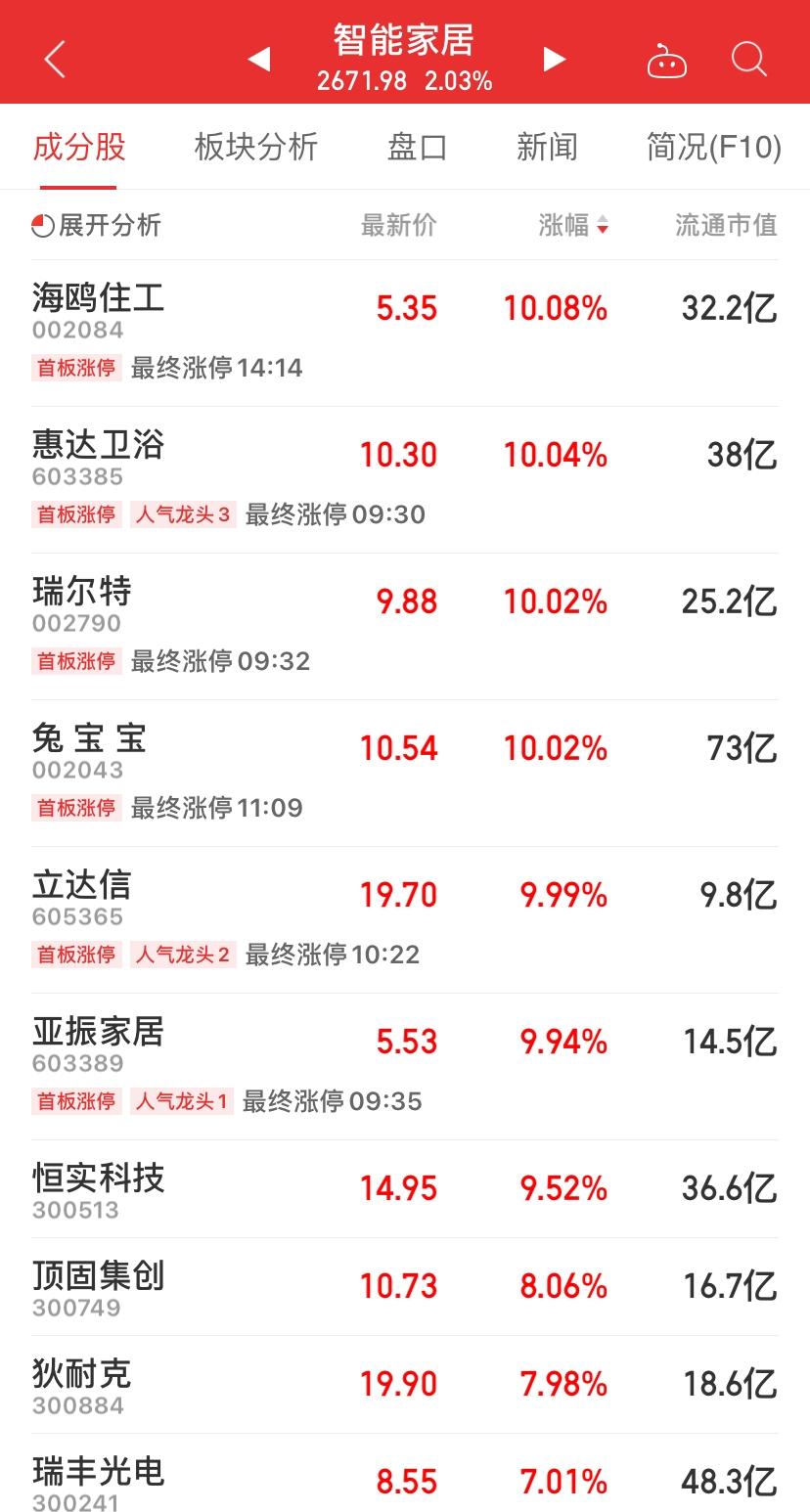Switch to the 板块分析 tab

tap(256, 147)
